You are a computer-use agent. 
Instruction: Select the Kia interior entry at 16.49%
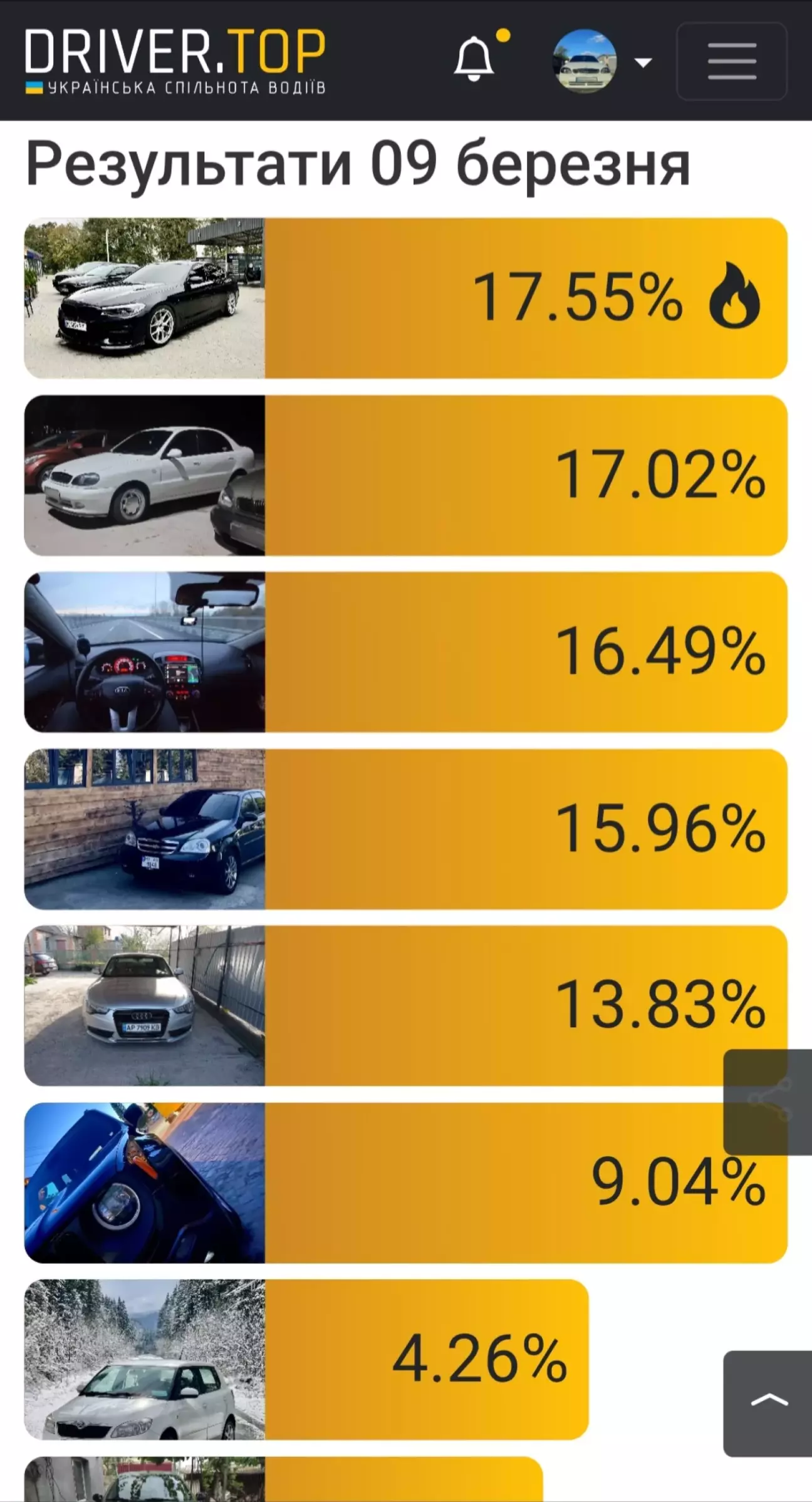click(405, 652)
